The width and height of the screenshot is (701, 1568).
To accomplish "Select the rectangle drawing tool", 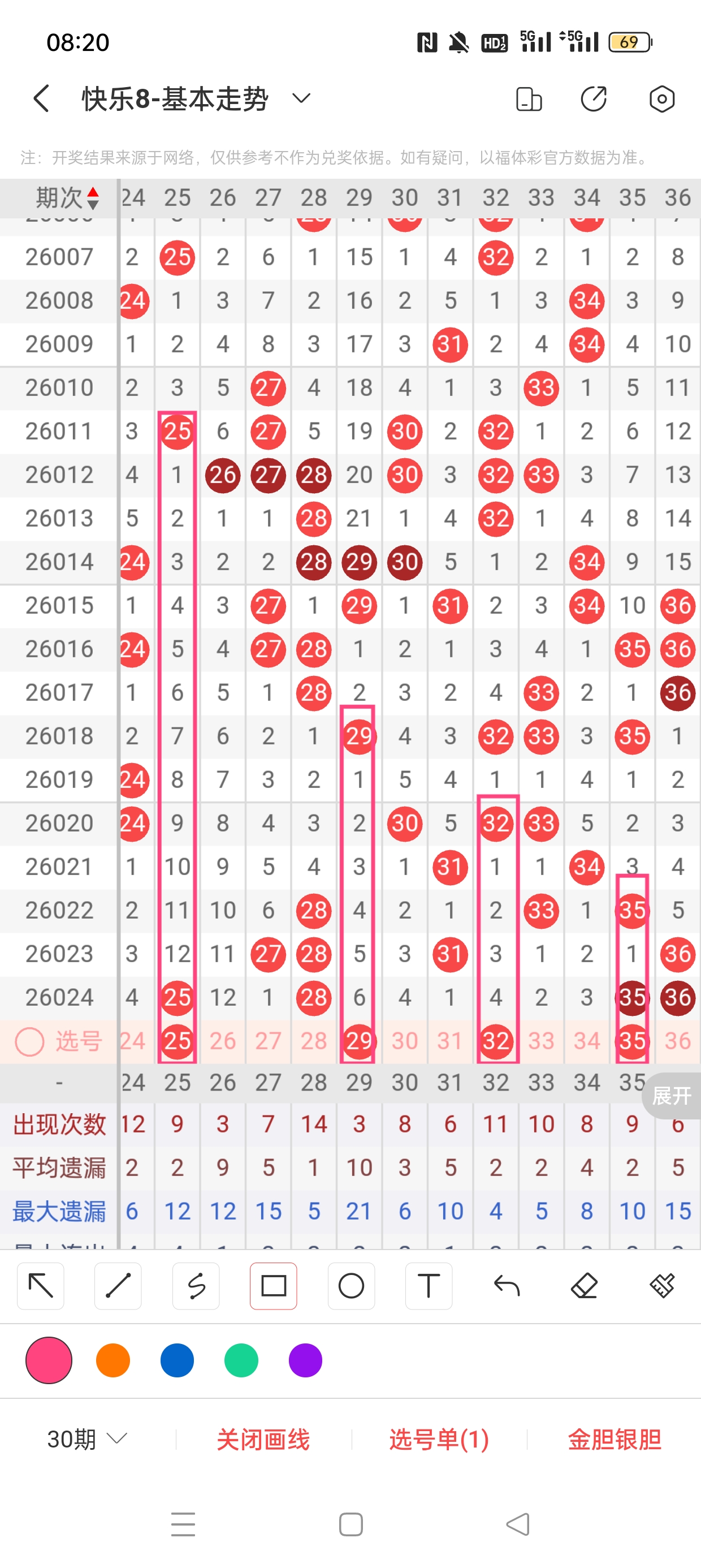I will pyautogui.click(x=273, y=1286).
